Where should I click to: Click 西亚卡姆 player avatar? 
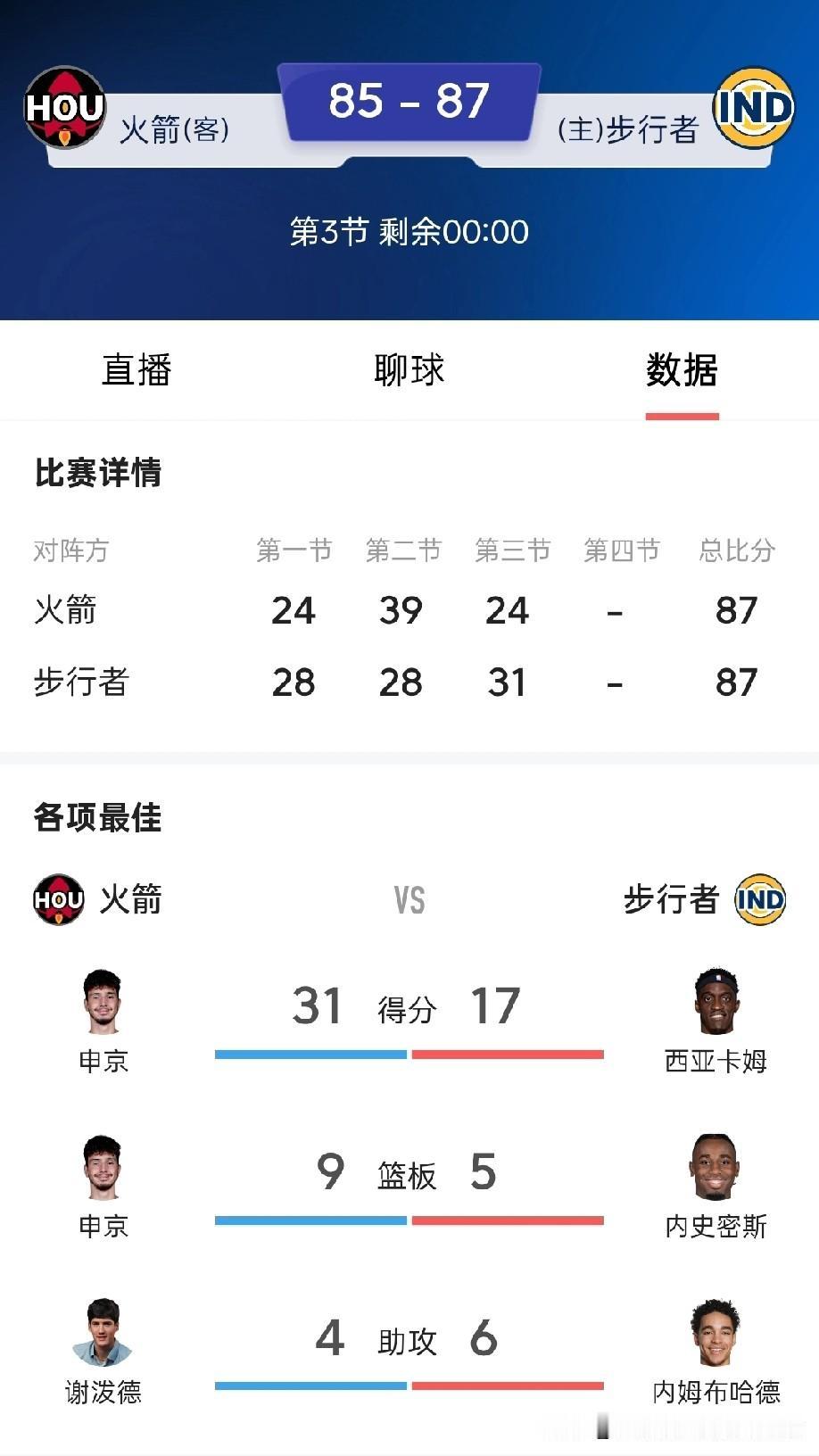tap(716, 1002)
